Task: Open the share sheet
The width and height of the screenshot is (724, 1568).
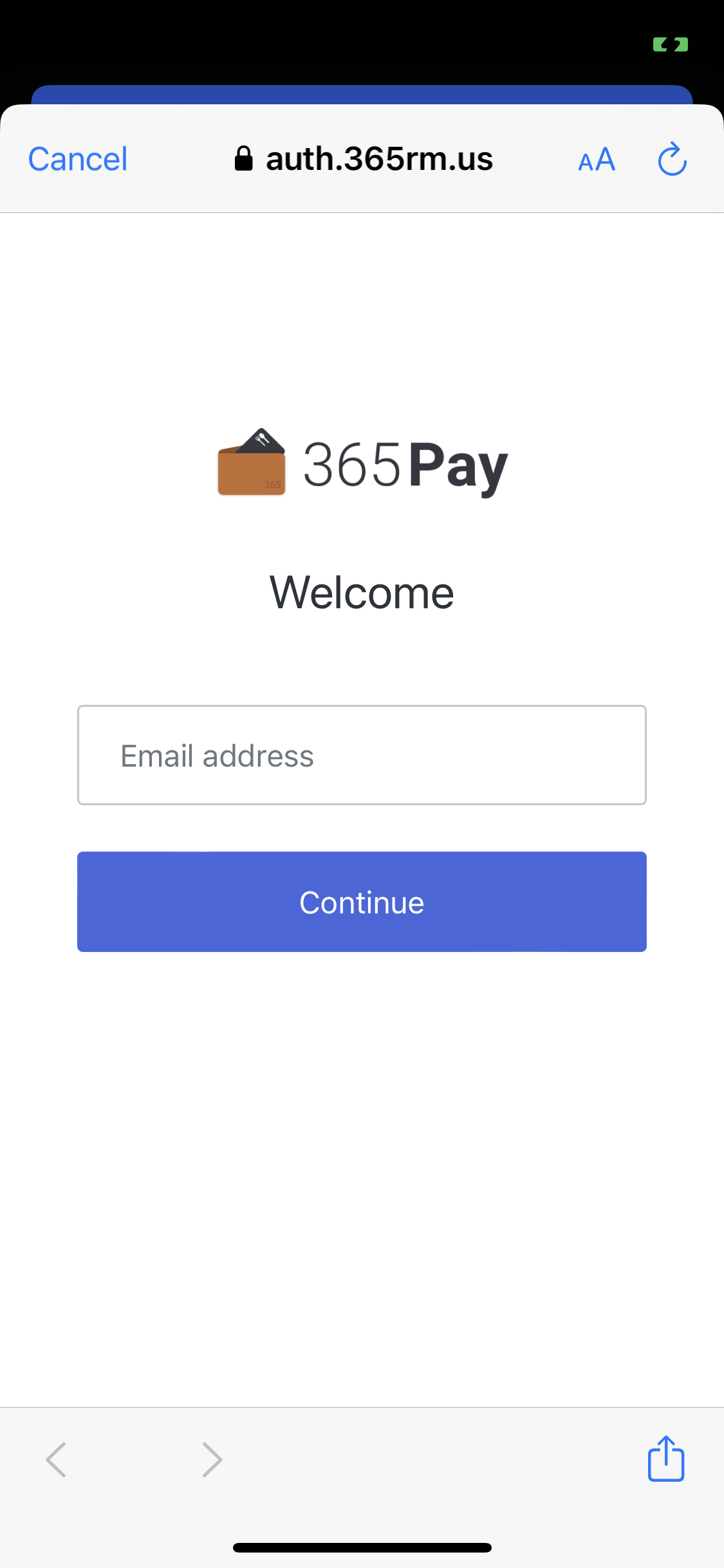Action: pyautogui.click(x=665, y=1459)
